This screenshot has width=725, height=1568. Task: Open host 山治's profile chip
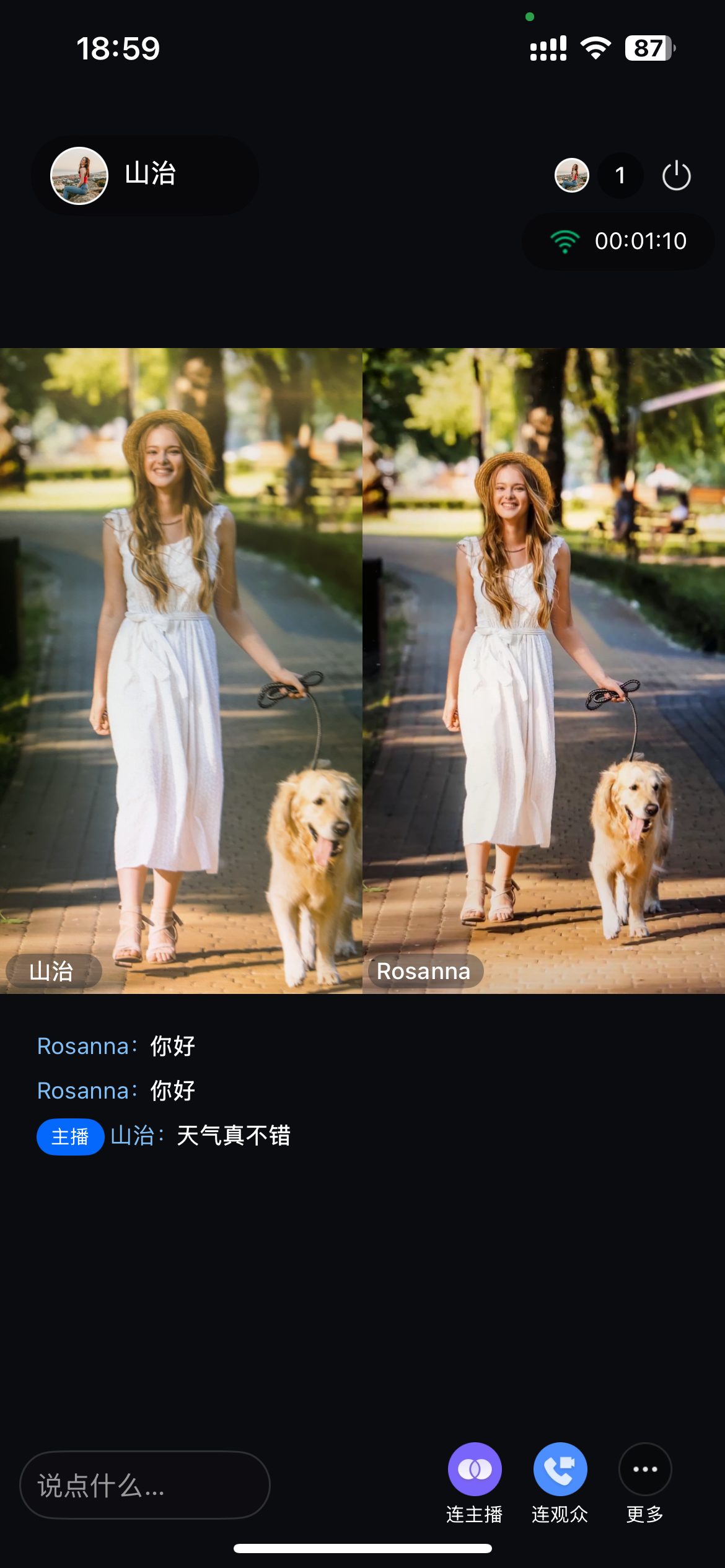tap(144, 176)
